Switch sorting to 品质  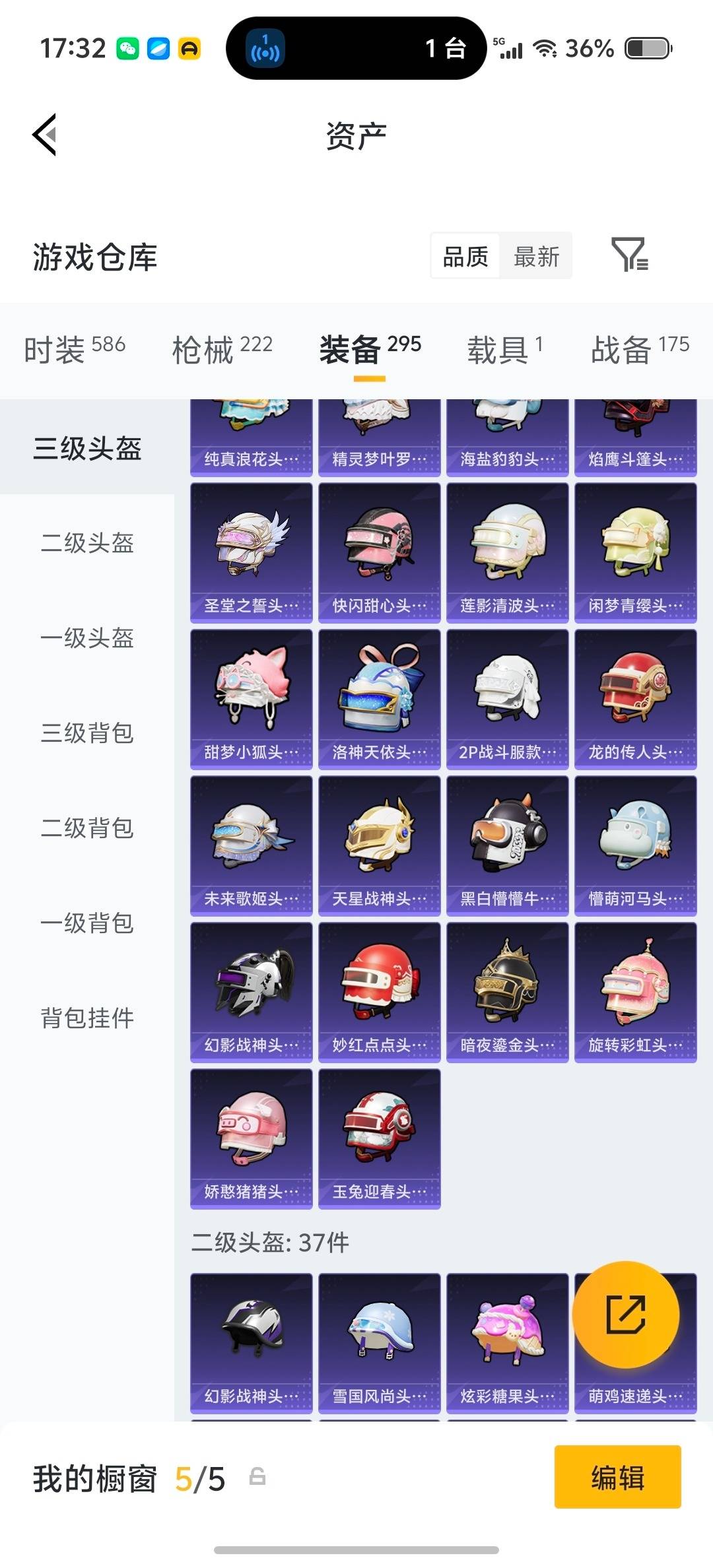pos(464,256)
